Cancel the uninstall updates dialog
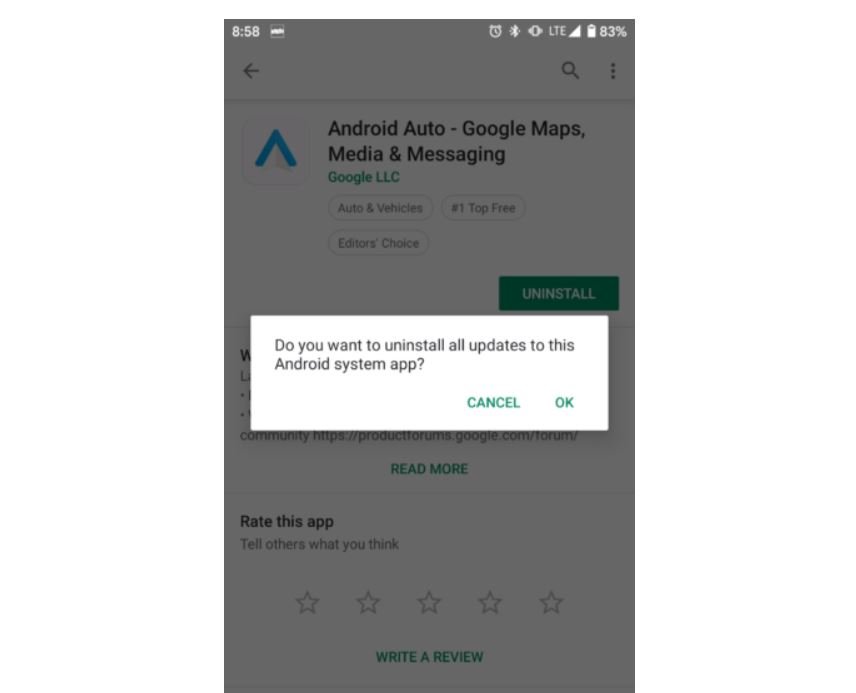856x693 pixels. click(x=493, y=402)
